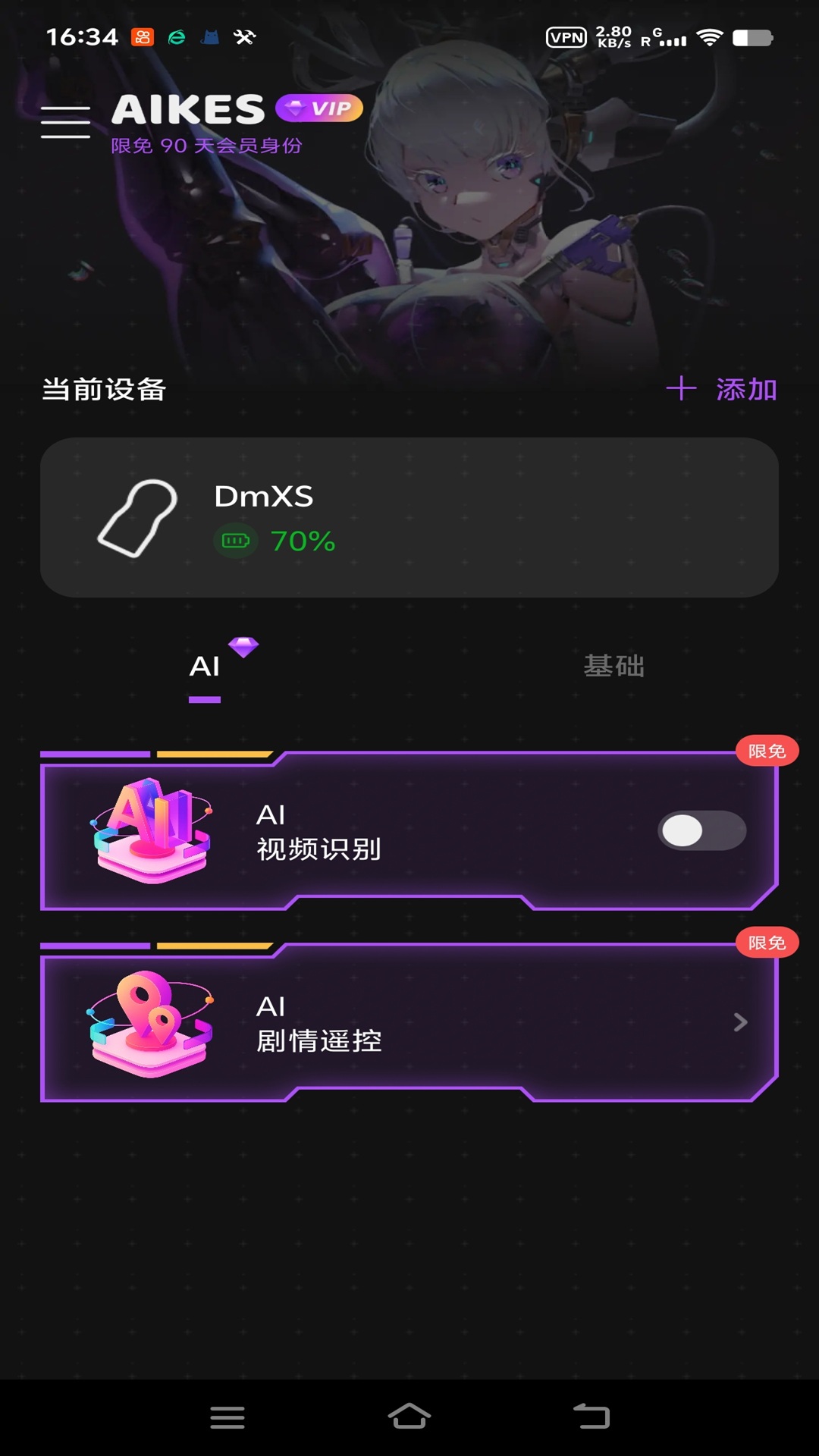Enable the AI 视频识别 switch
Screen dimensions: 819x1456
(x=701, y=830)
